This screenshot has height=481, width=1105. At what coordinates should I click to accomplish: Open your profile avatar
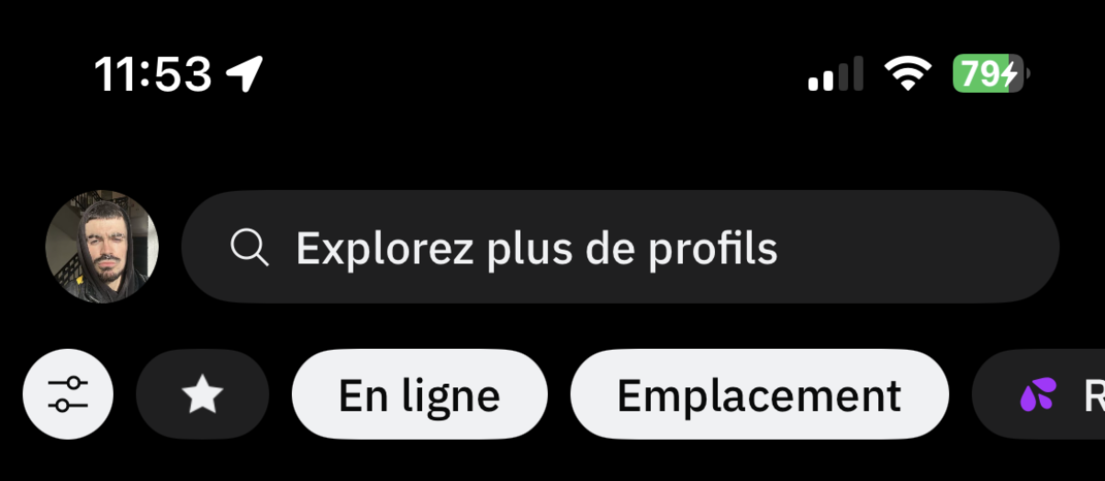tap(102, 247)
